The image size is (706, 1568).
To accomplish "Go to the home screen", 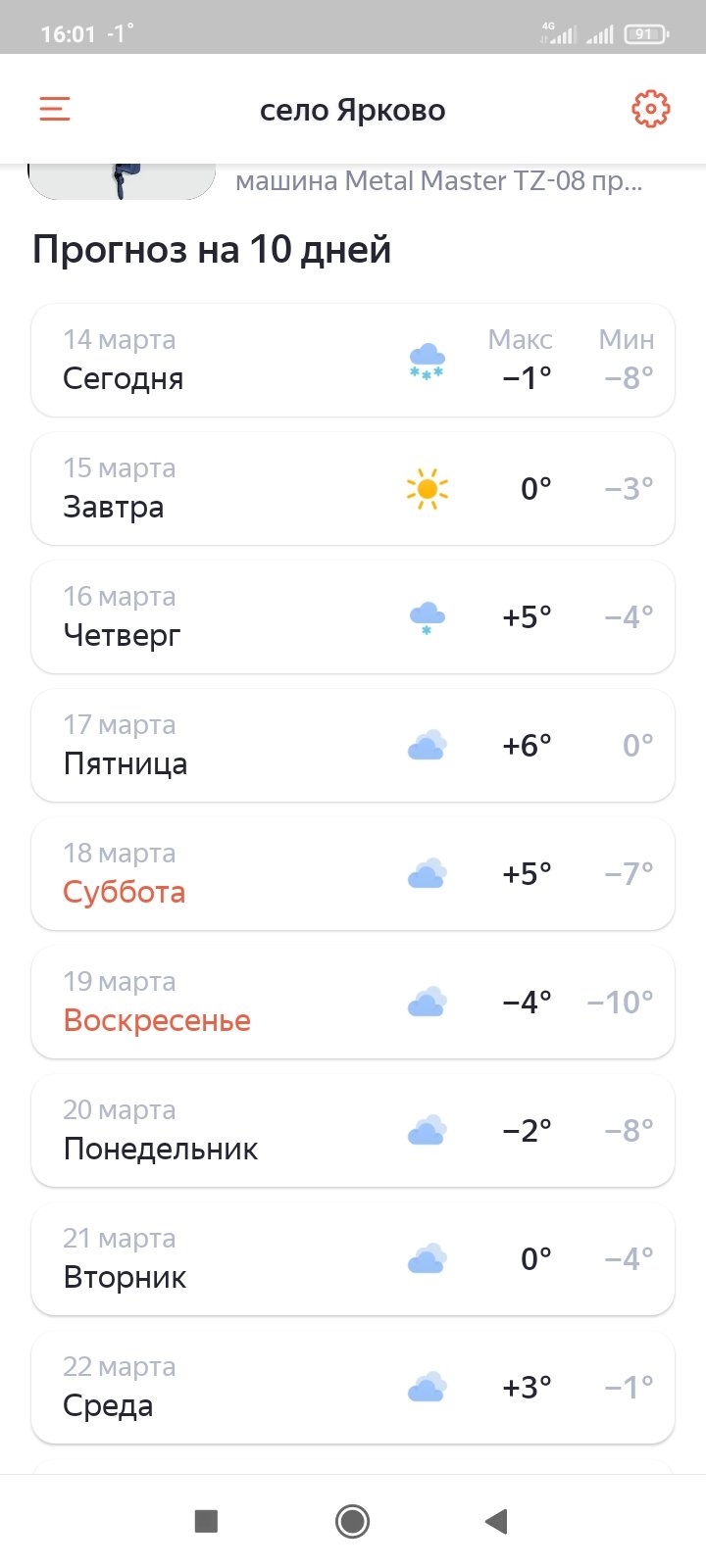I will coord(352,1521).
